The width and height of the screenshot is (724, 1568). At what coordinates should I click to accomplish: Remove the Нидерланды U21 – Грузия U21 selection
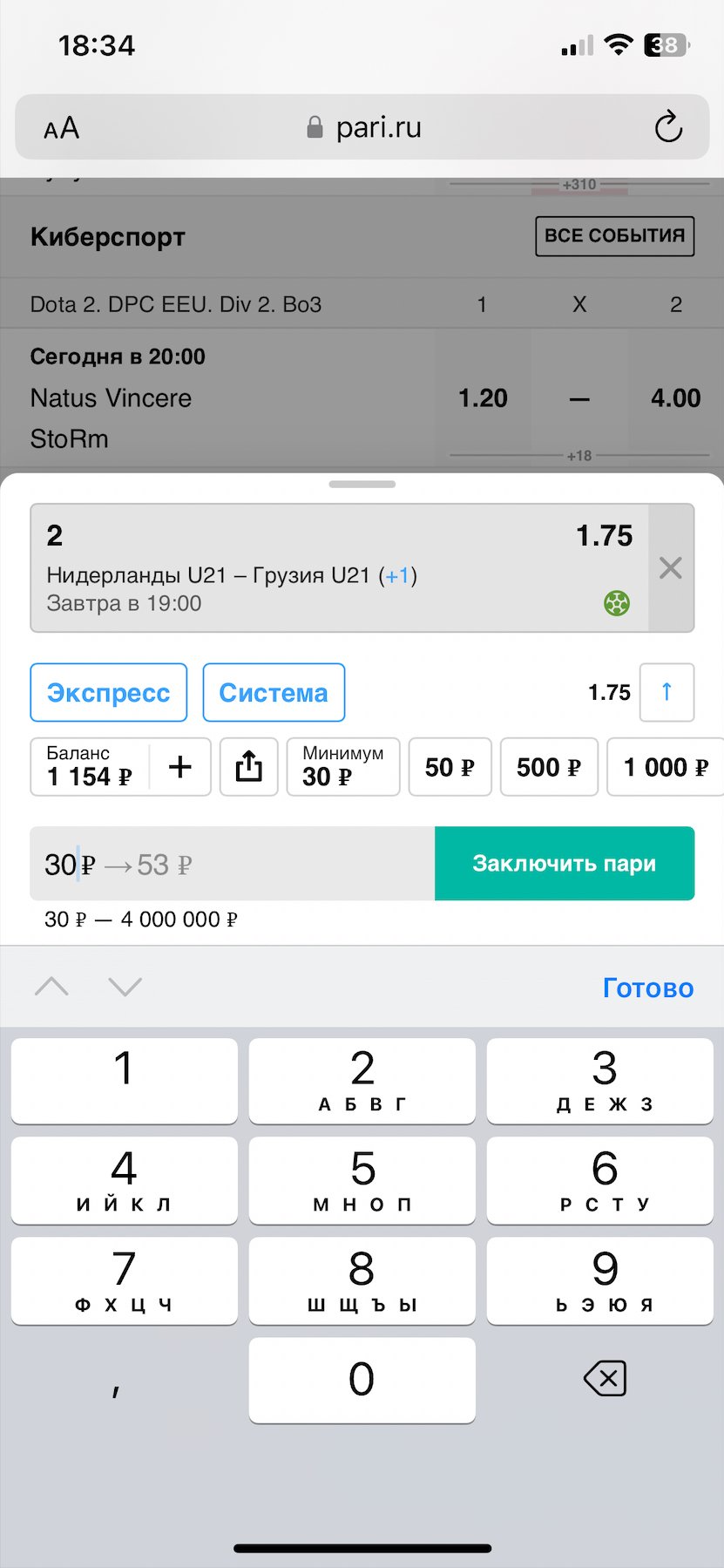click(670, 568)
